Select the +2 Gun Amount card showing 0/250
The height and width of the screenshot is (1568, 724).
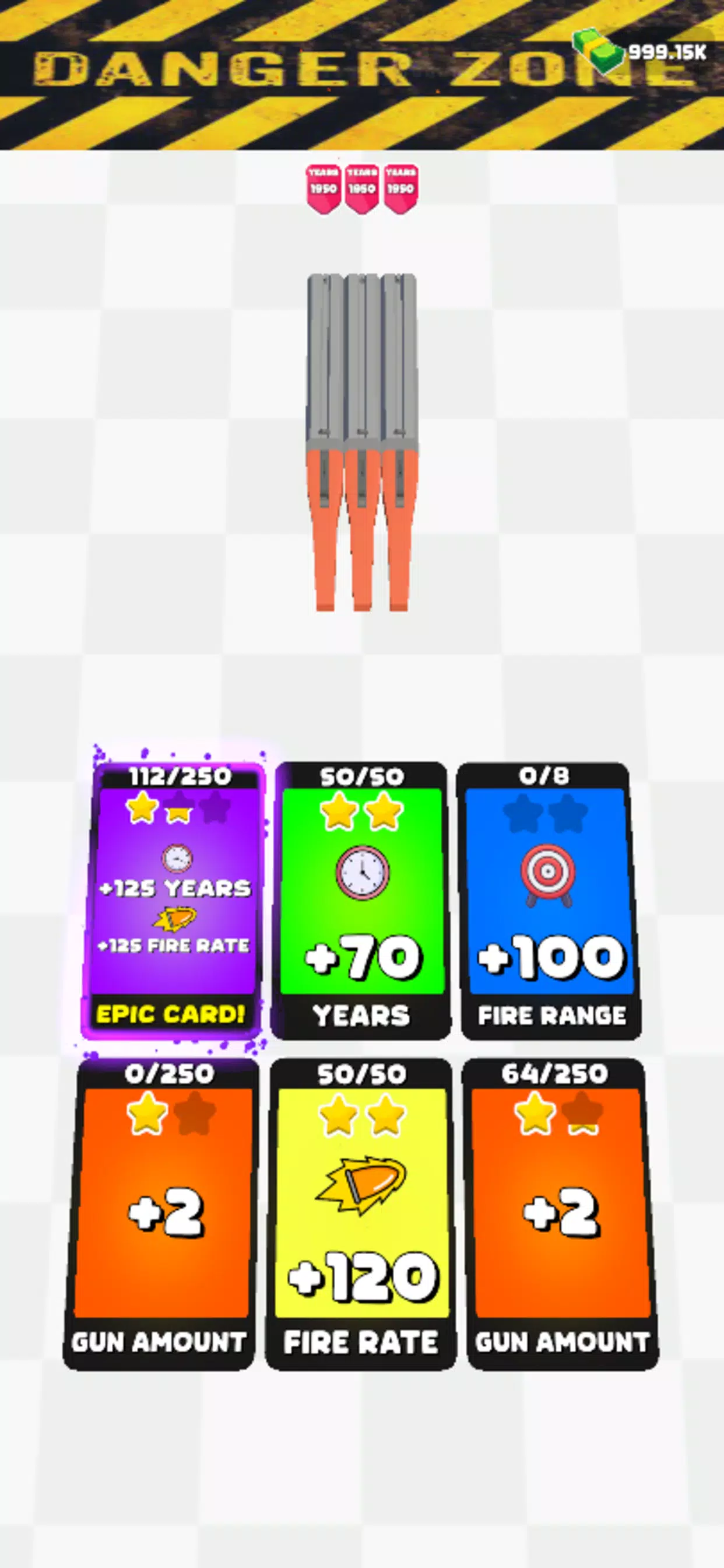pyautogui.click(x=162, y=1214)
